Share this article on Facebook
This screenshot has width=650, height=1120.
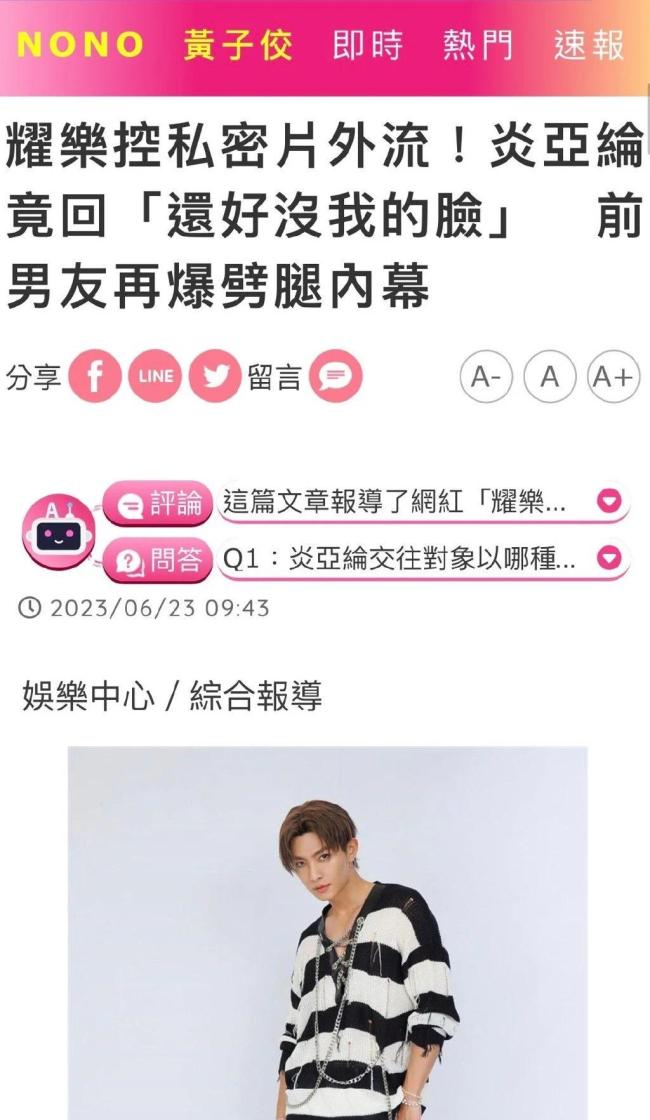tap(95, 376)
